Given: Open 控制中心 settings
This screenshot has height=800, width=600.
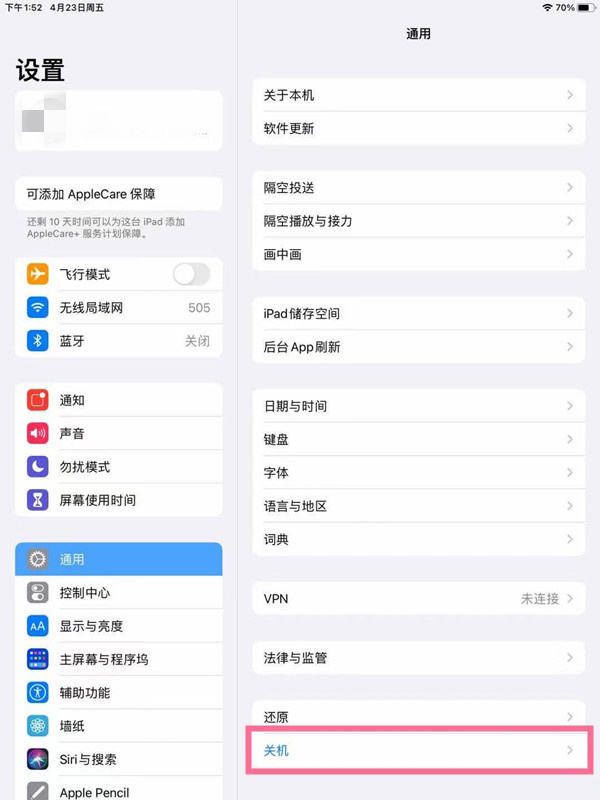Looking at the screenshot, I should click(x=118, y=593).
